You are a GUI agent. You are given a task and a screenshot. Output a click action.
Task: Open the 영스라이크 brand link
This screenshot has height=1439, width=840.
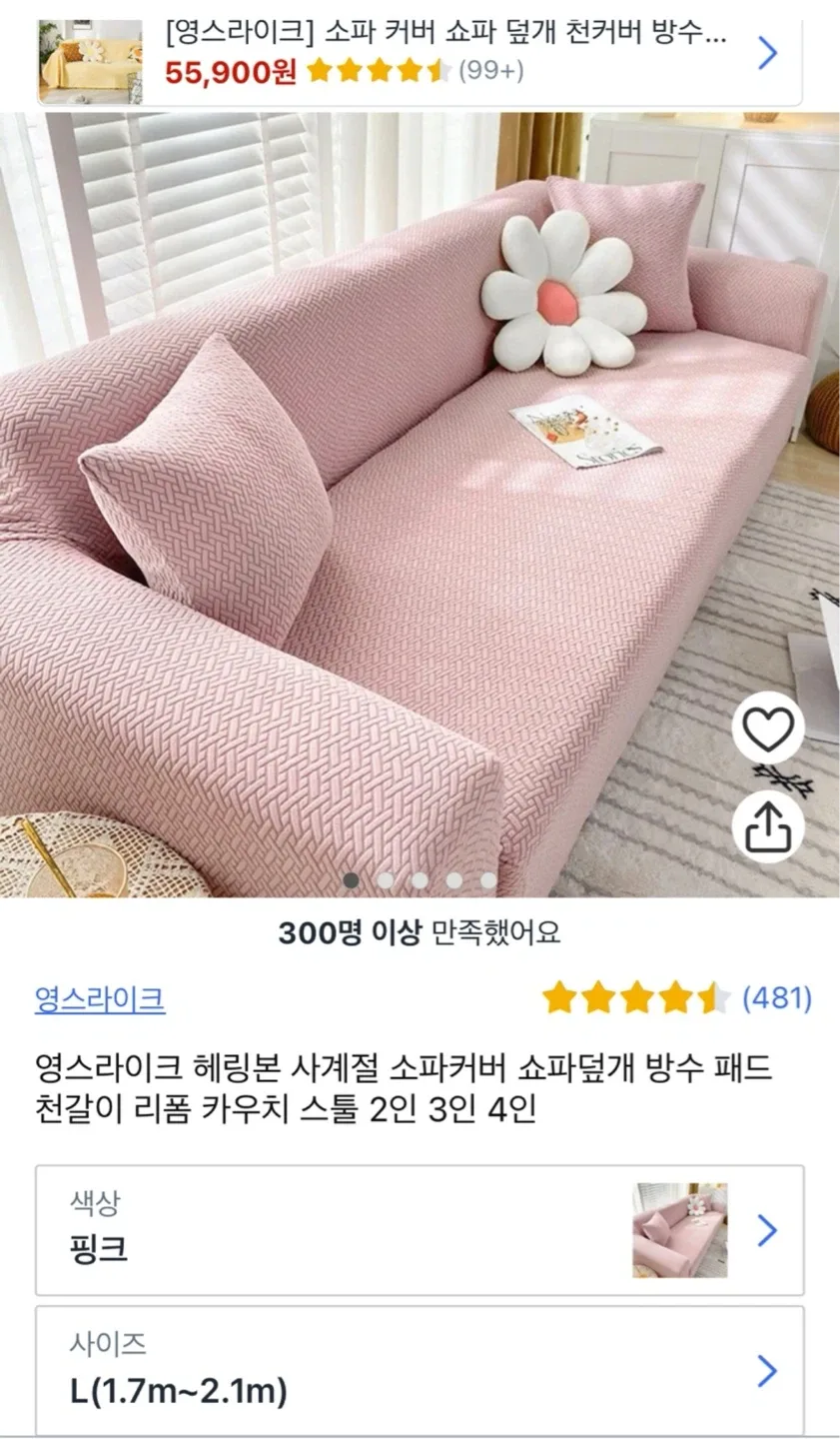tap(100, 998)
